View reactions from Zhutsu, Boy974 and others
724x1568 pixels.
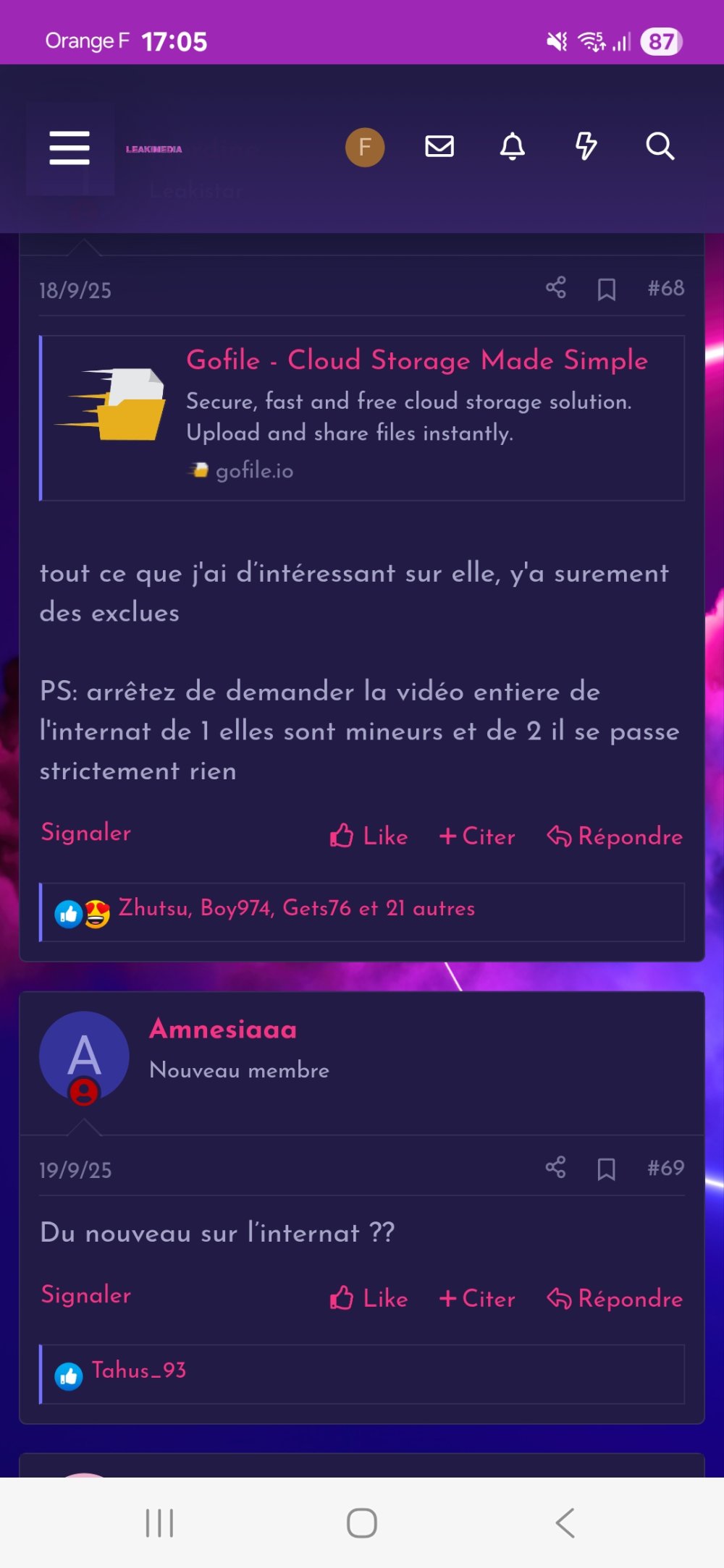297,909
